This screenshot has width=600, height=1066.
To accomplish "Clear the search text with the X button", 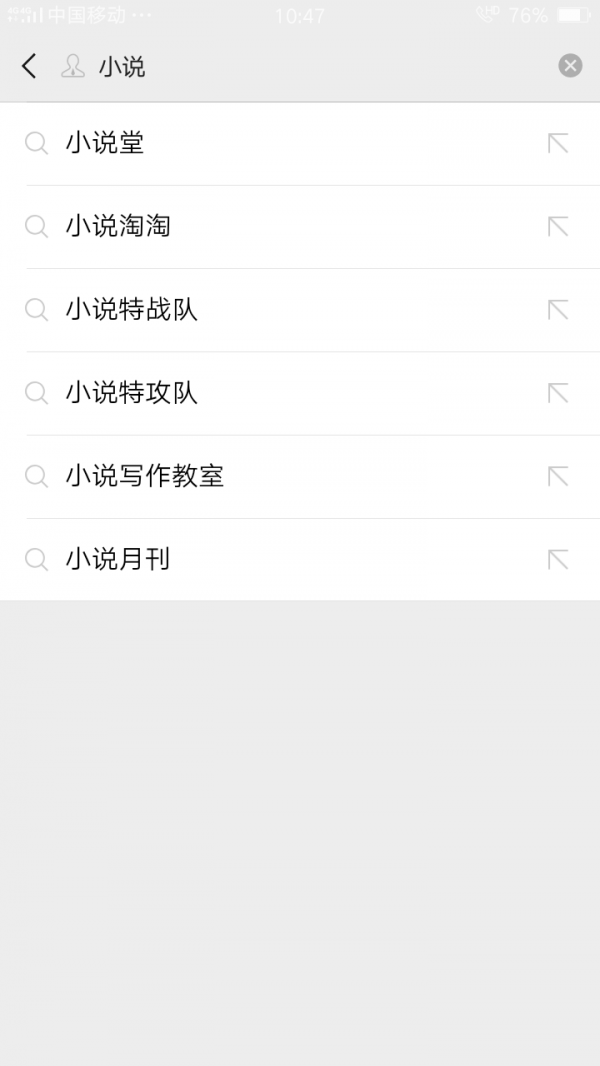I will tap(570, 66).
